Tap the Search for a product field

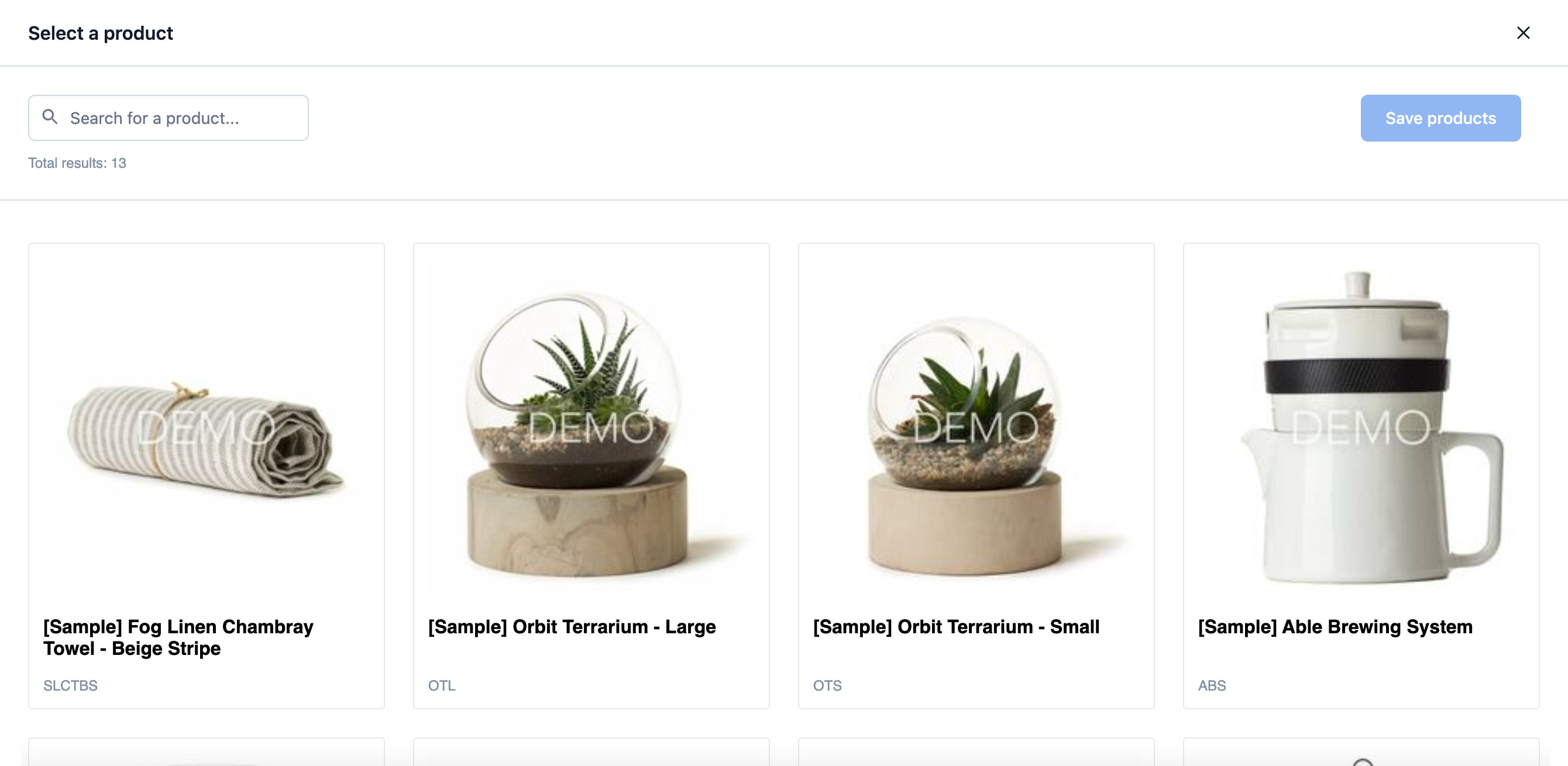[x=169, y=118]
